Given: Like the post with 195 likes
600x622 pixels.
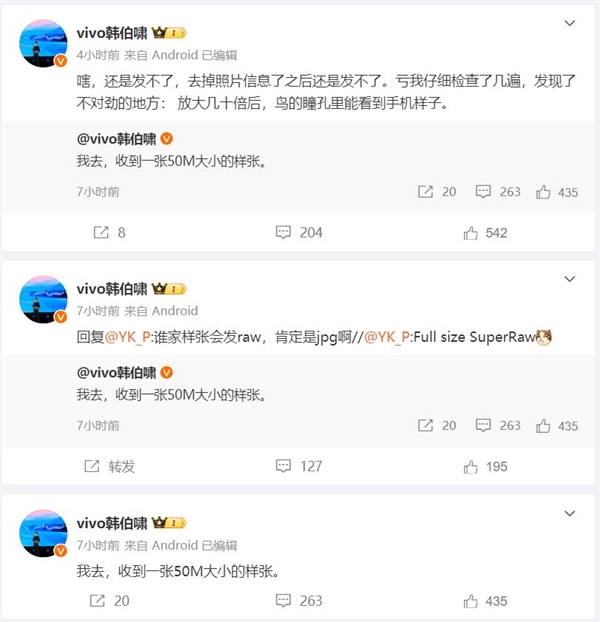Looking at the screenshot, I should coord(486,466).
